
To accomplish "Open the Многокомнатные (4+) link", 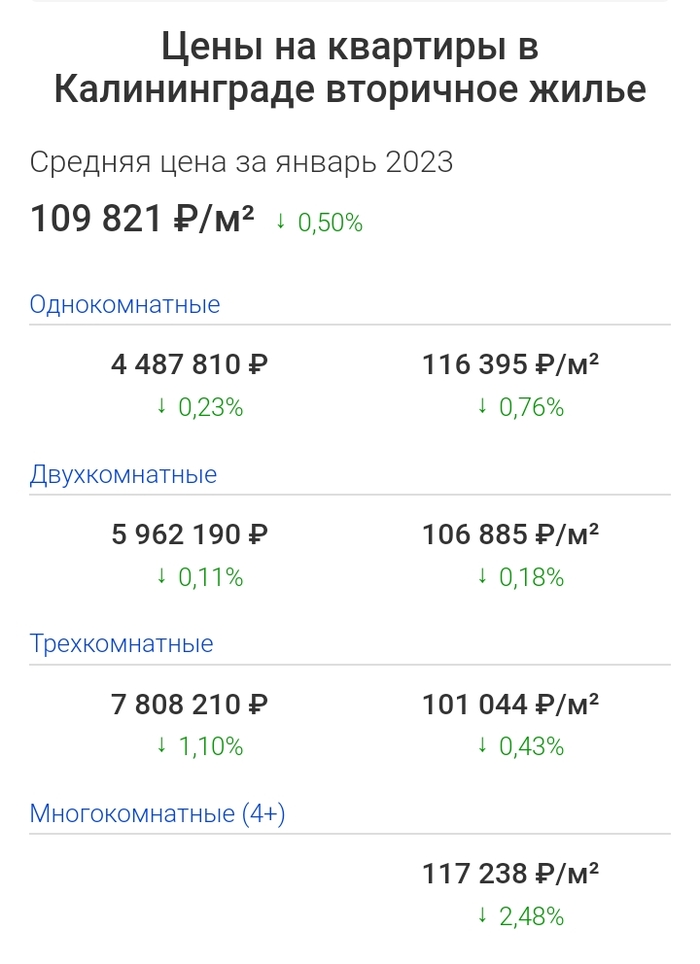I will (x=157, y=813).
